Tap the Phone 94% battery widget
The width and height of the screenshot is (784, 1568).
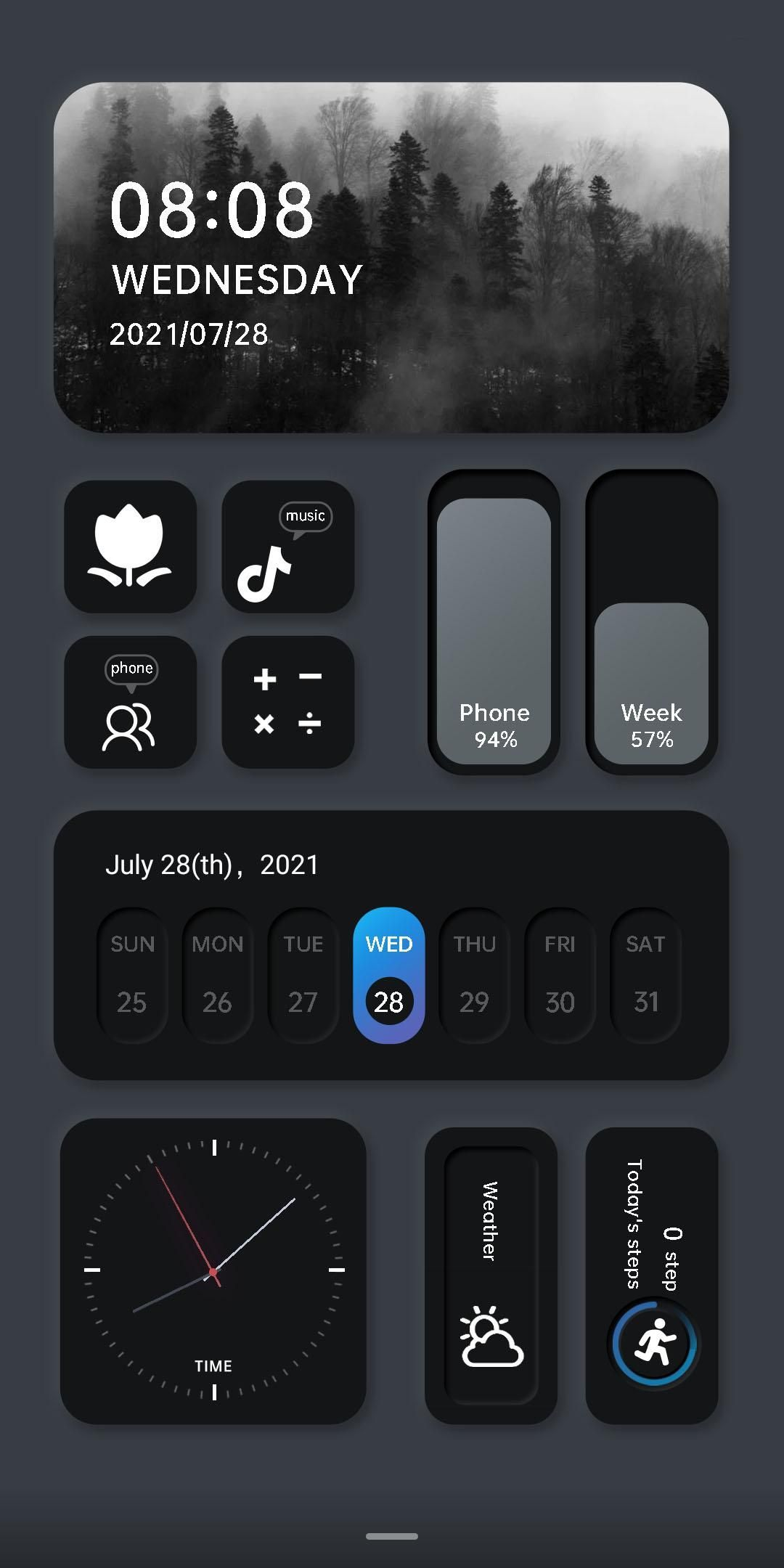(x=494, y=622)
